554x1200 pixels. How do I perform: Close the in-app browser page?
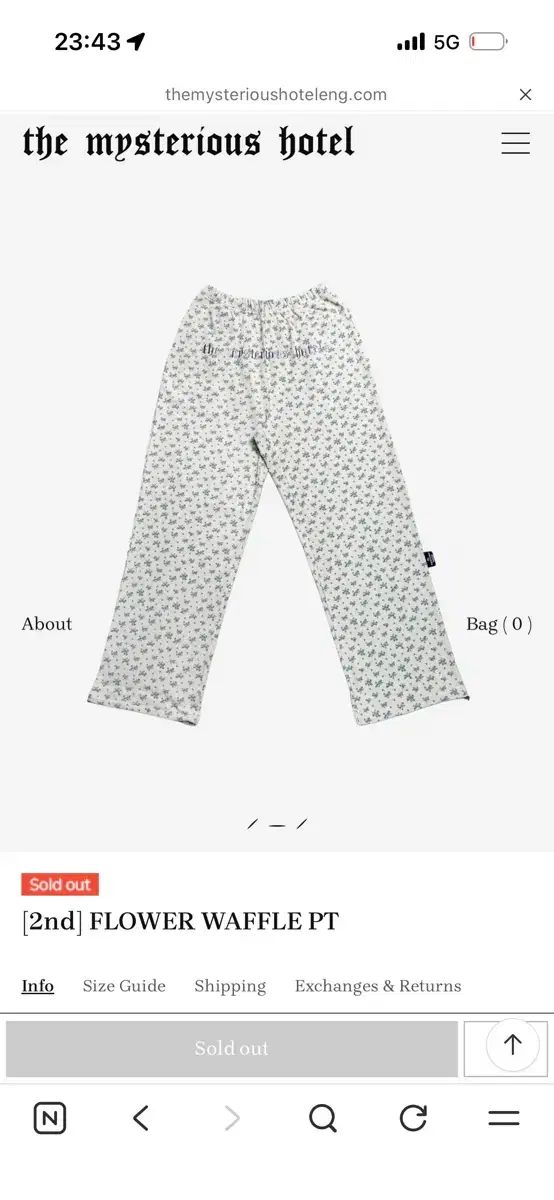click(x=525, y=95)
